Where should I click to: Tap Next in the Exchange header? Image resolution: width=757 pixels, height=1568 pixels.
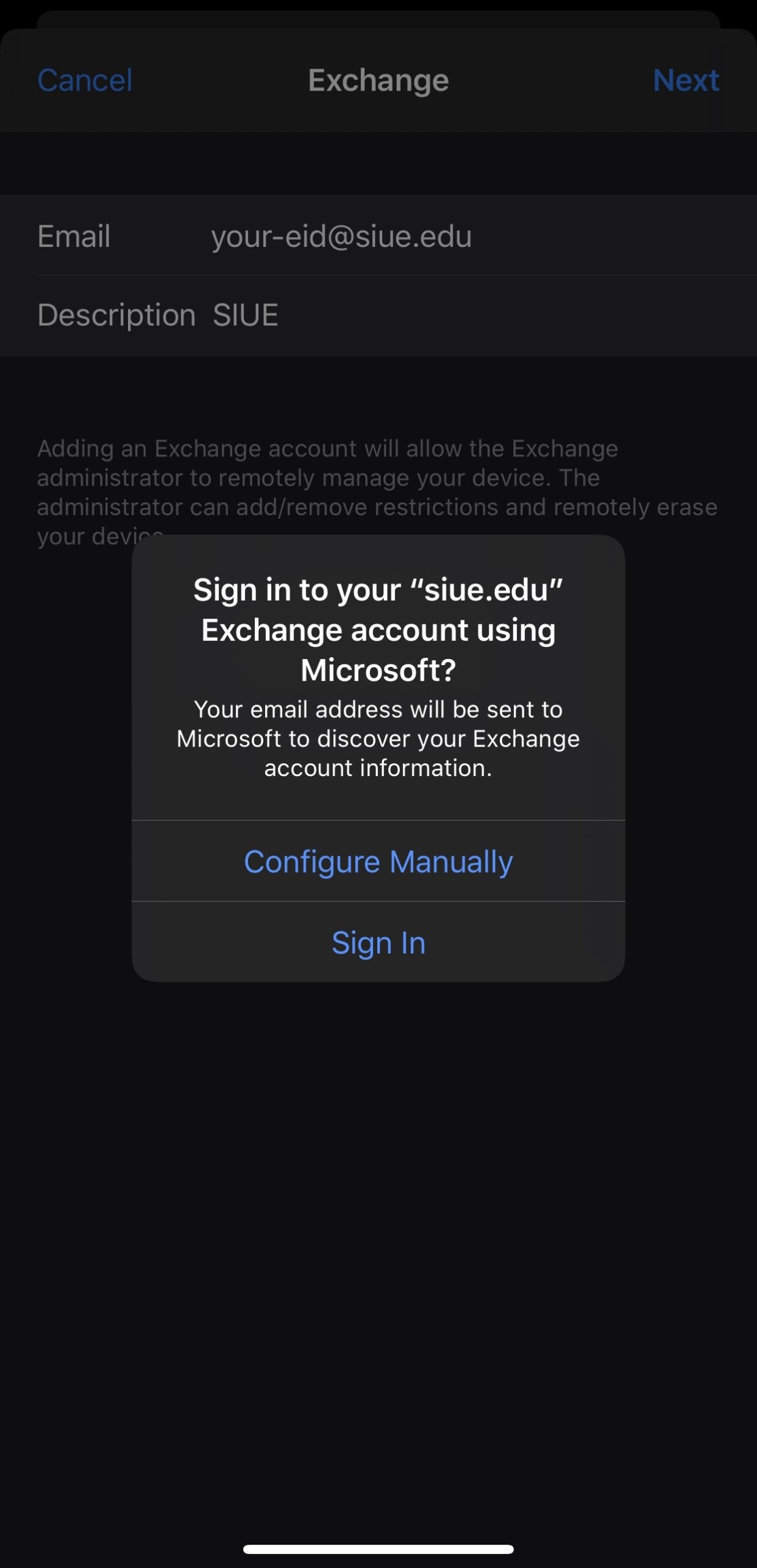(x=685, y=80)
